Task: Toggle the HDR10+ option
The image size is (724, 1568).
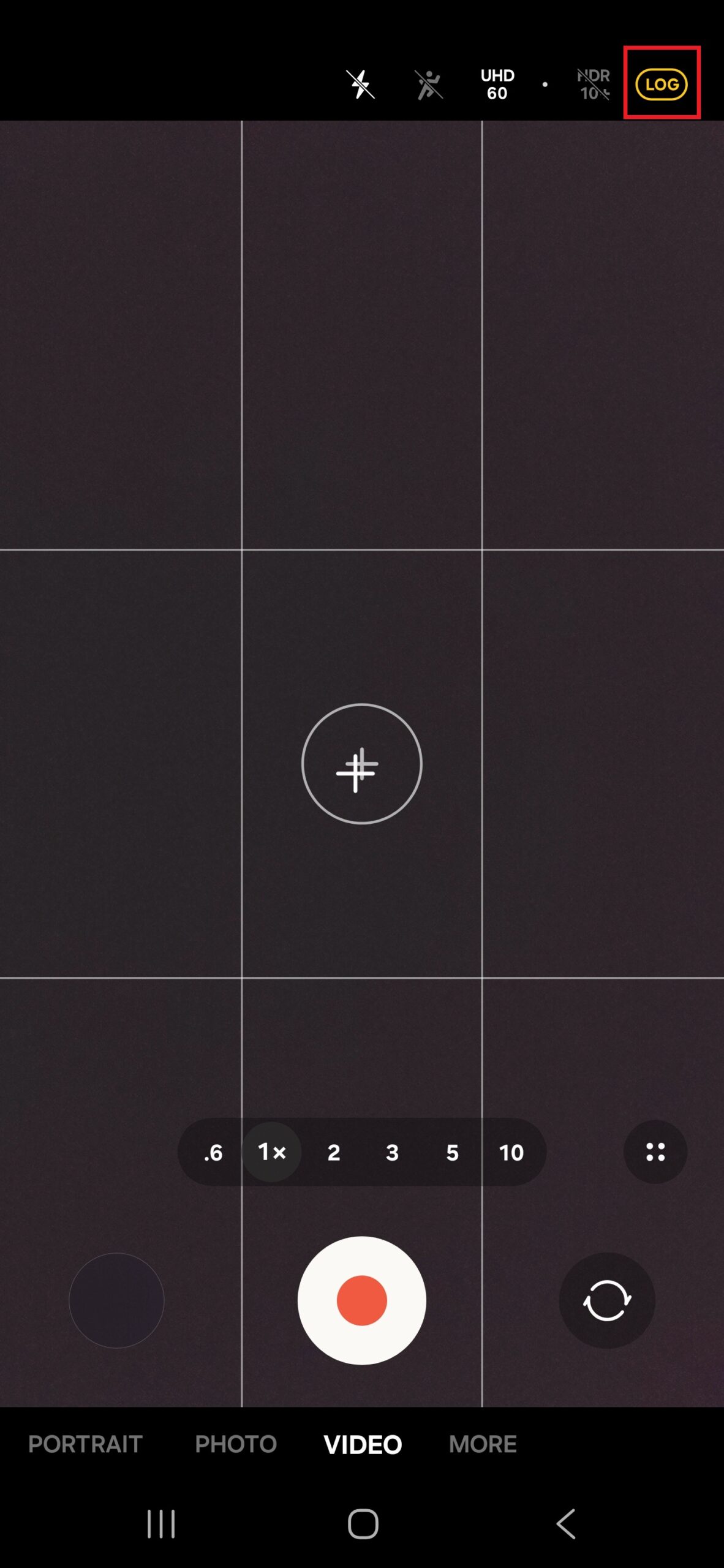Action: pos(593,85)
